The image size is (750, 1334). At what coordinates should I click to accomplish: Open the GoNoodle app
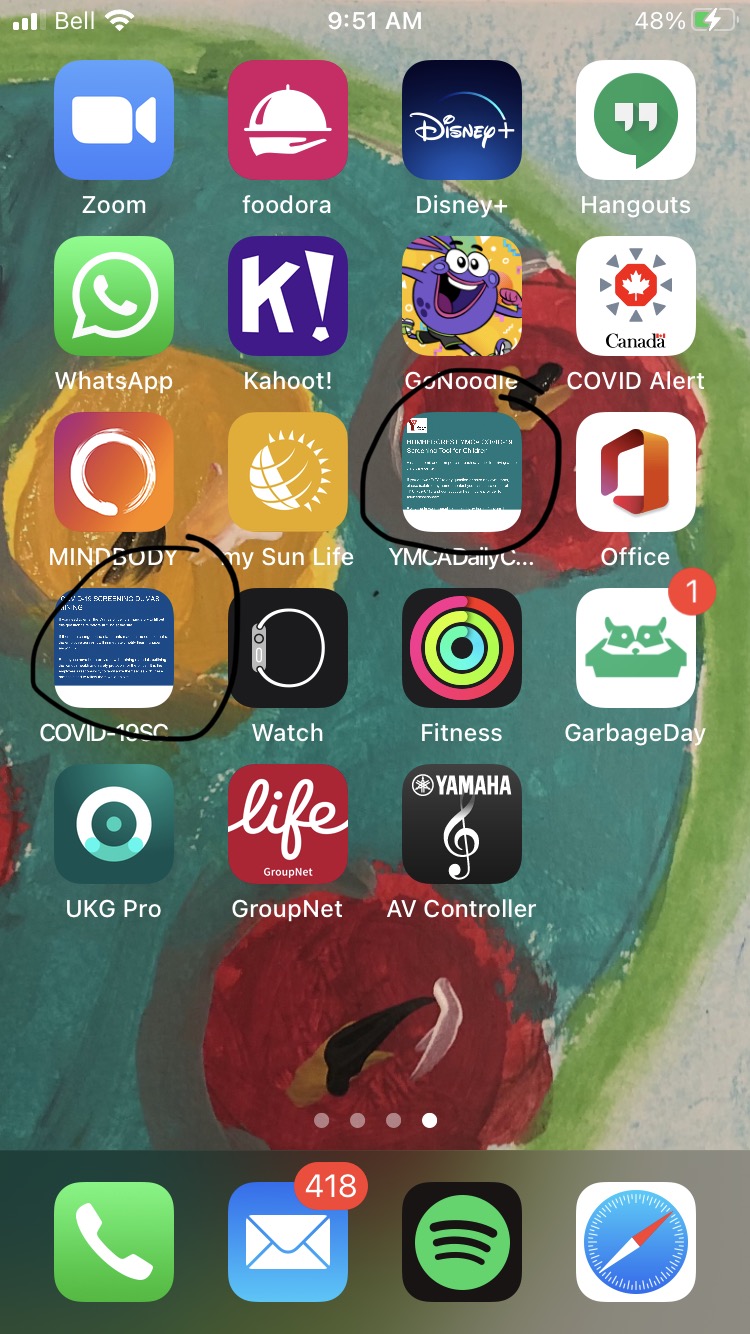pos(462,296)
